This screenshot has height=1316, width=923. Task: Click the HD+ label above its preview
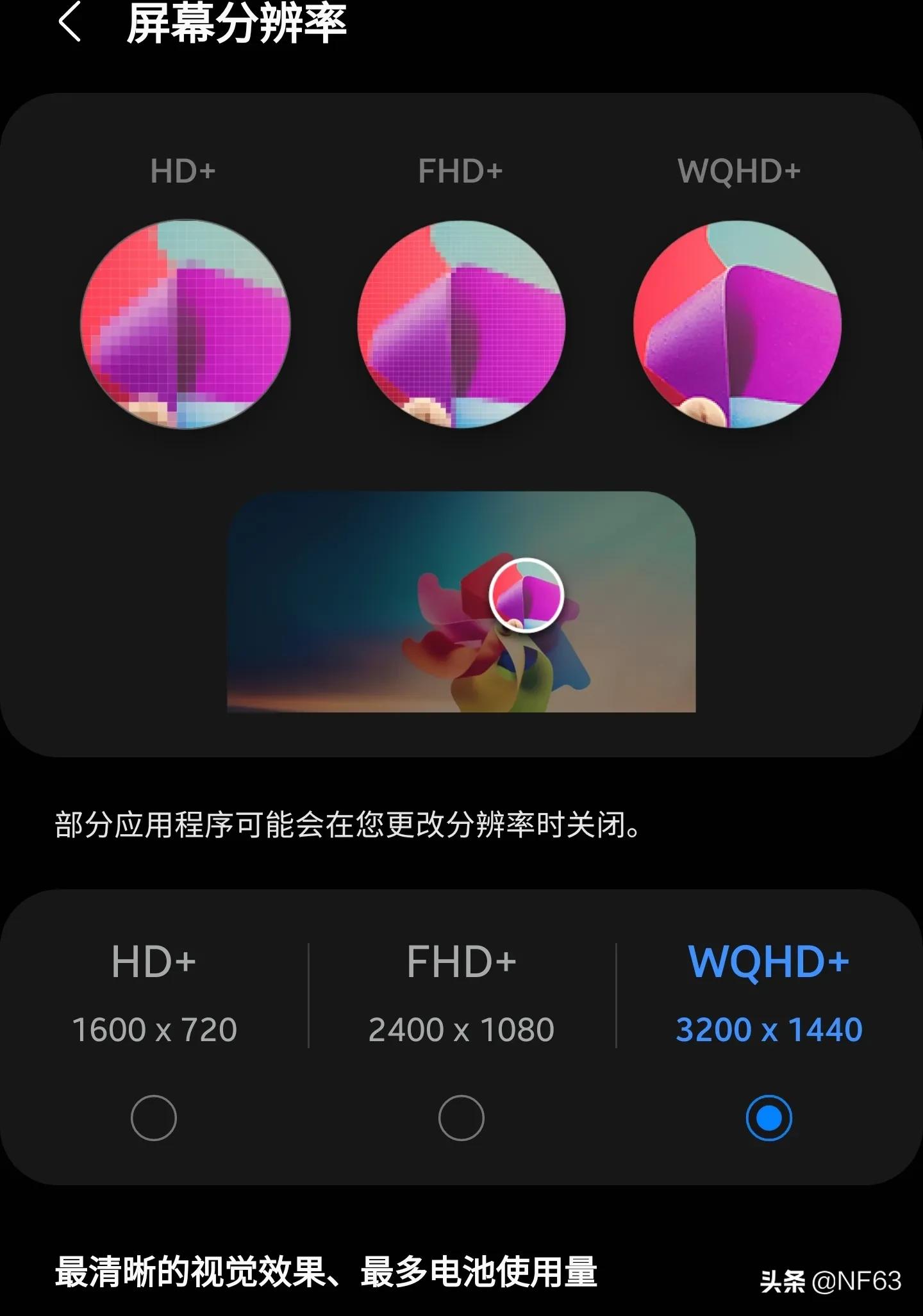point(184,171)
